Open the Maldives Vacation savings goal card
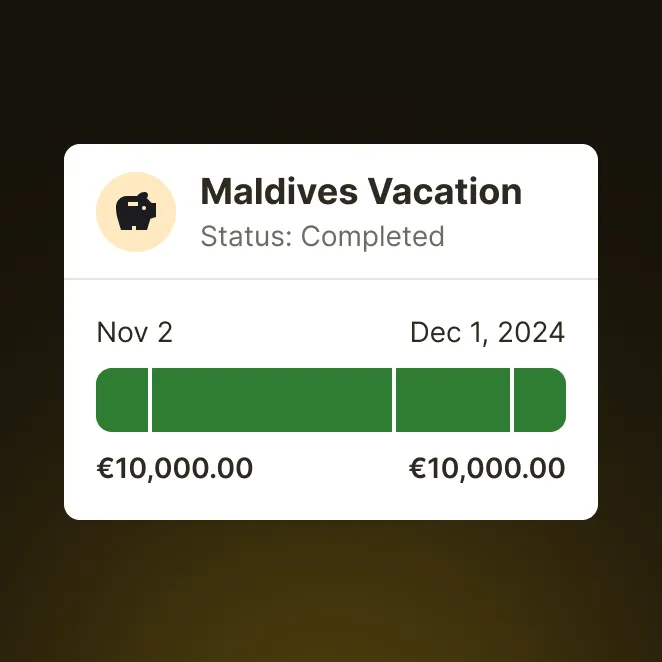The image size is (662, 662). (x=360, y=192)
